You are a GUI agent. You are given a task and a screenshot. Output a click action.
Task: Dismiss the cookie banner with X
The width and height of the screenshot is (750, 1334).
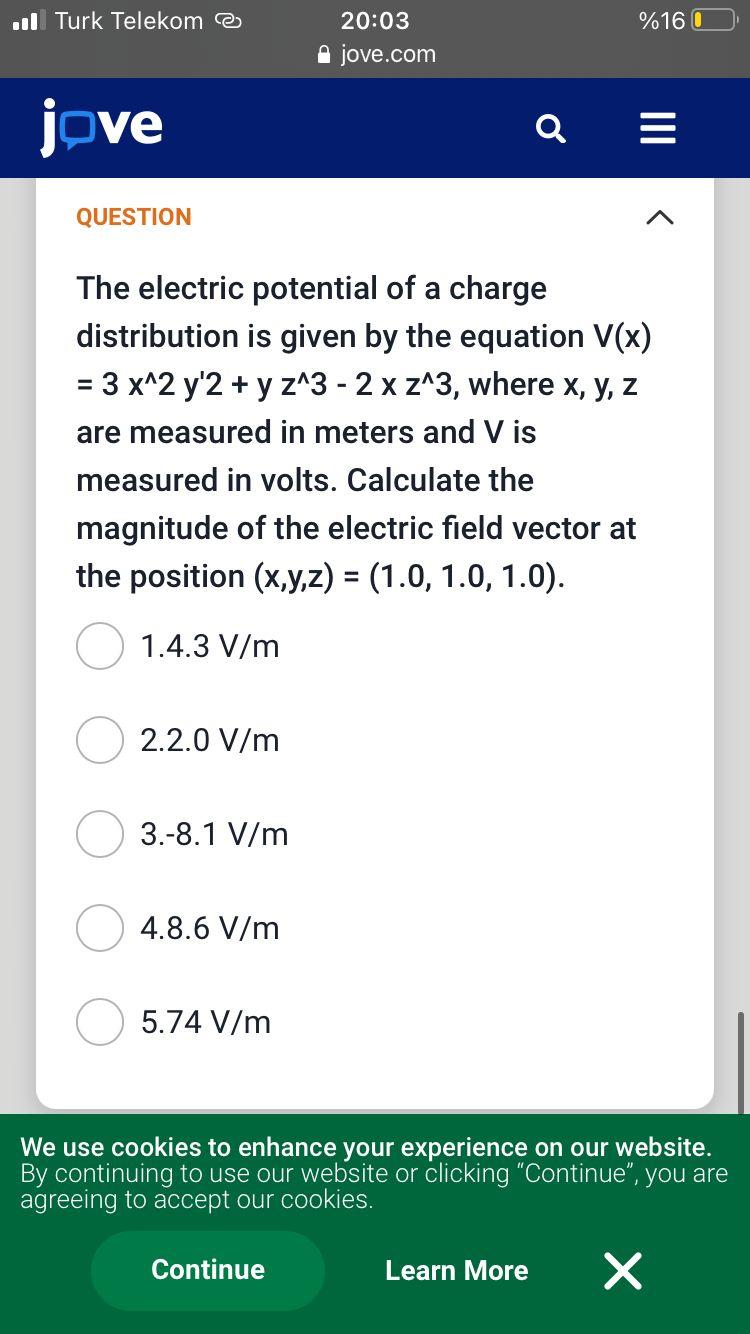pyautogui.click(x=622, y=1270)
